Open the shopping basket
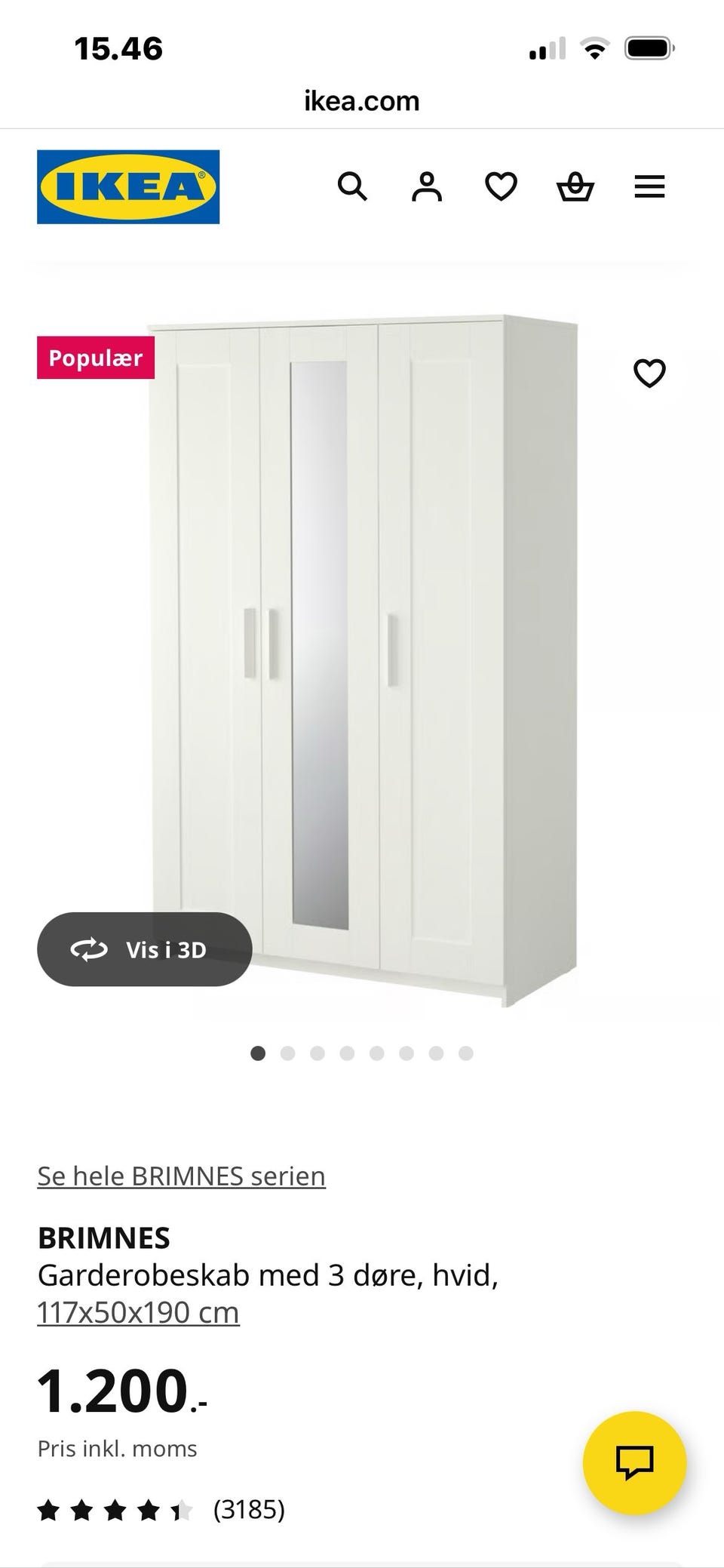The image size is (724, 1568). 575,186
